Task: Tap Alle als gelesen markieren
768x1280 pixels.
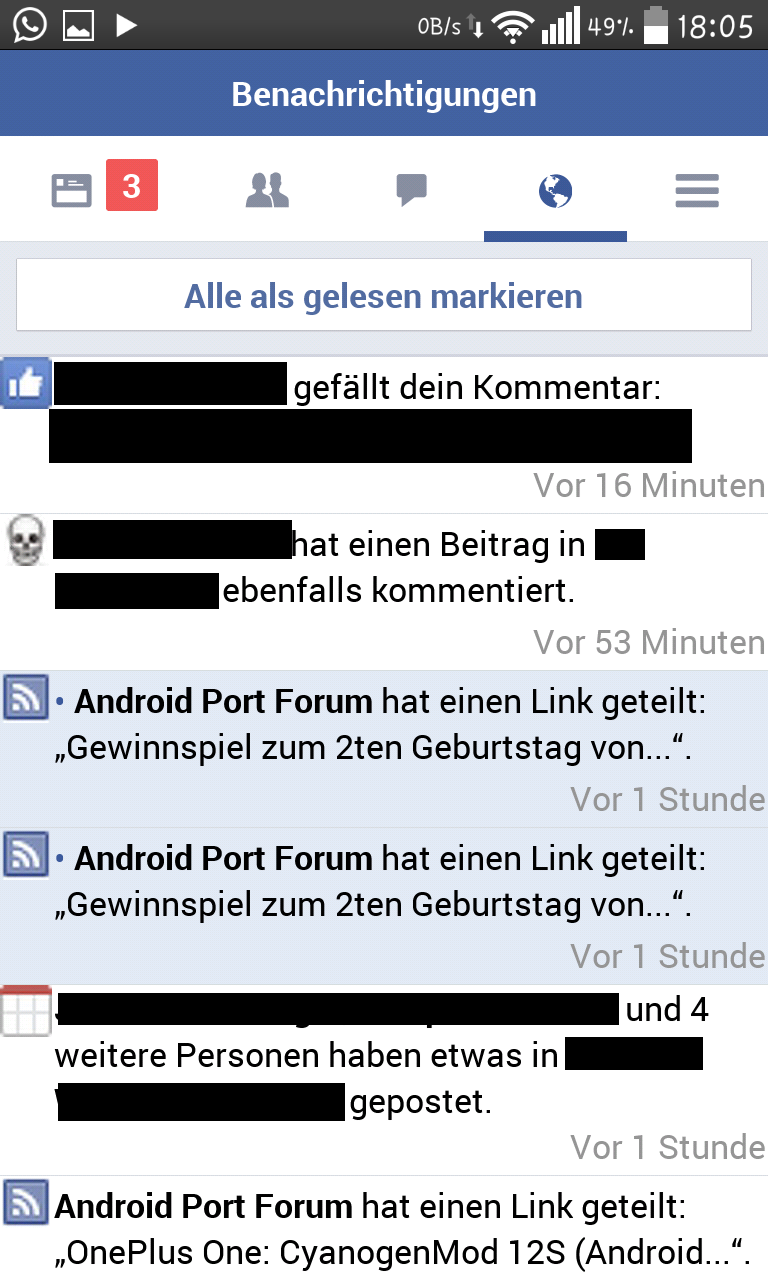Action: pos(383,296)
